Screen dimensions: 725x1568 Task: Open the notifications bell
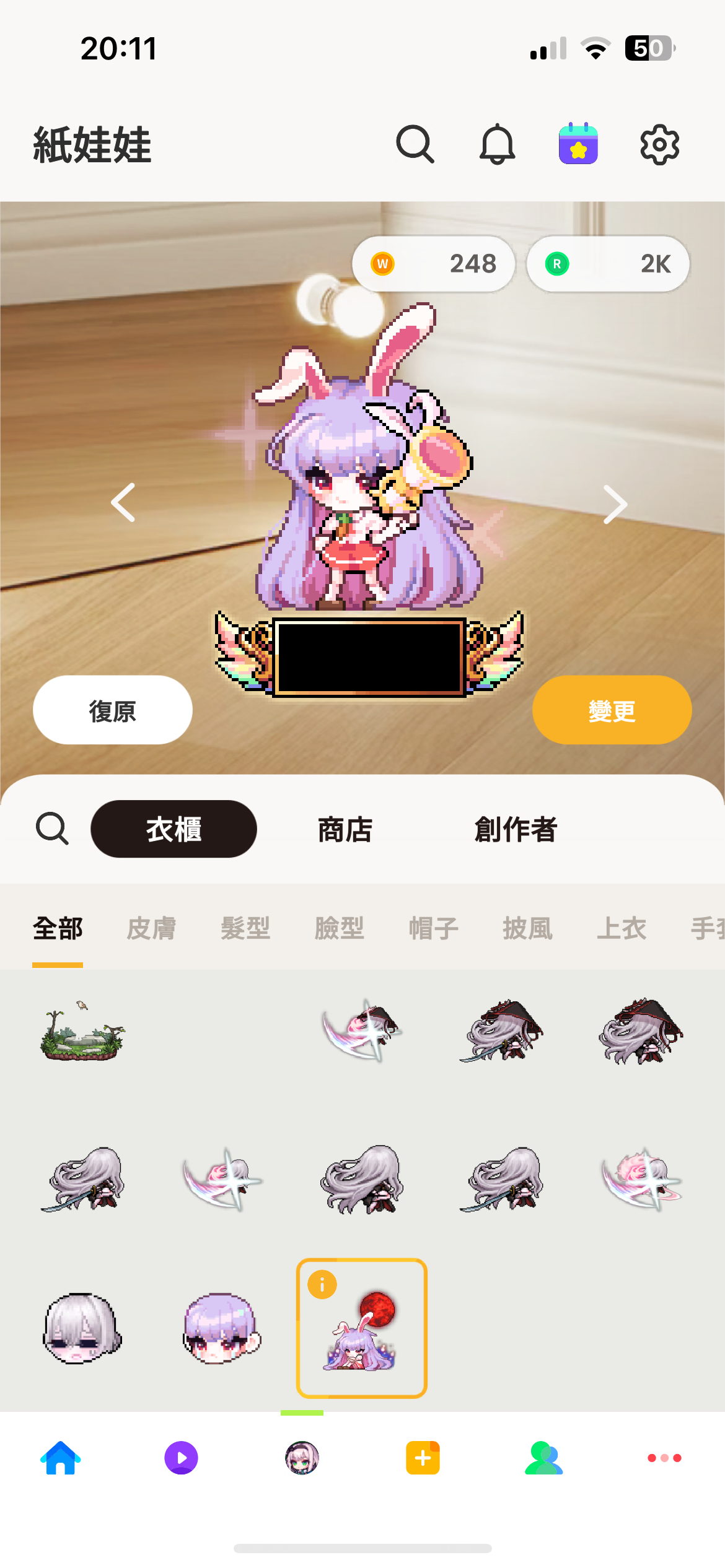click(x=497, y=144)
